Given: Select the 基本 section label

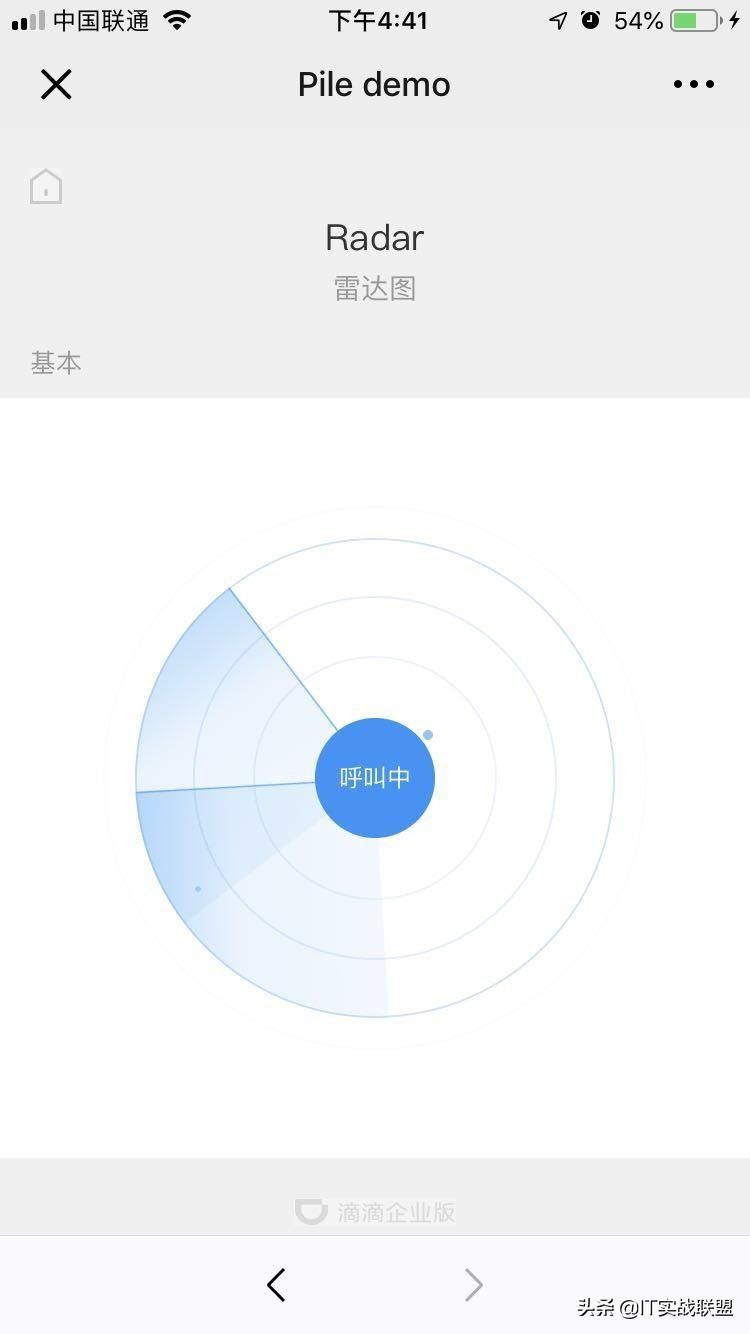Looking at the screenshot, I should [x=56, y=362].
